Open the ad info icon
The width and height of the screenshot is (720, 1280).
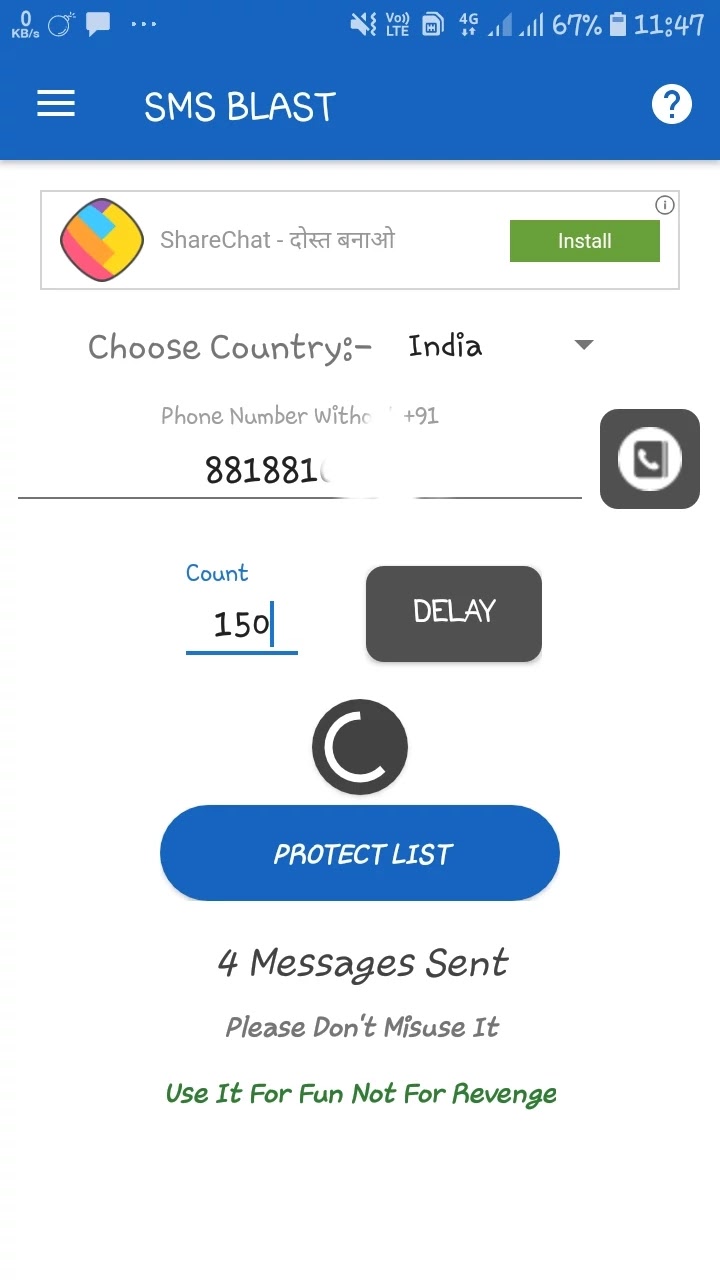point(665,205)
